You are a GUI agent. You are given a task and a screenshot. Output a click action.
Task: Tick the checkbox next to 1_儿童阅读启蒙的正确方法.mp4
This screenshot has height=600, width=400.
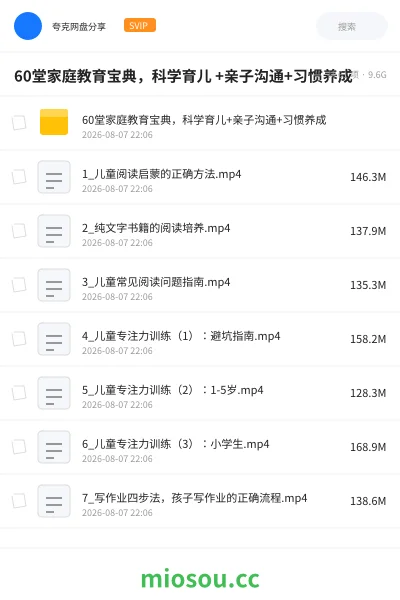click(19, 177)
